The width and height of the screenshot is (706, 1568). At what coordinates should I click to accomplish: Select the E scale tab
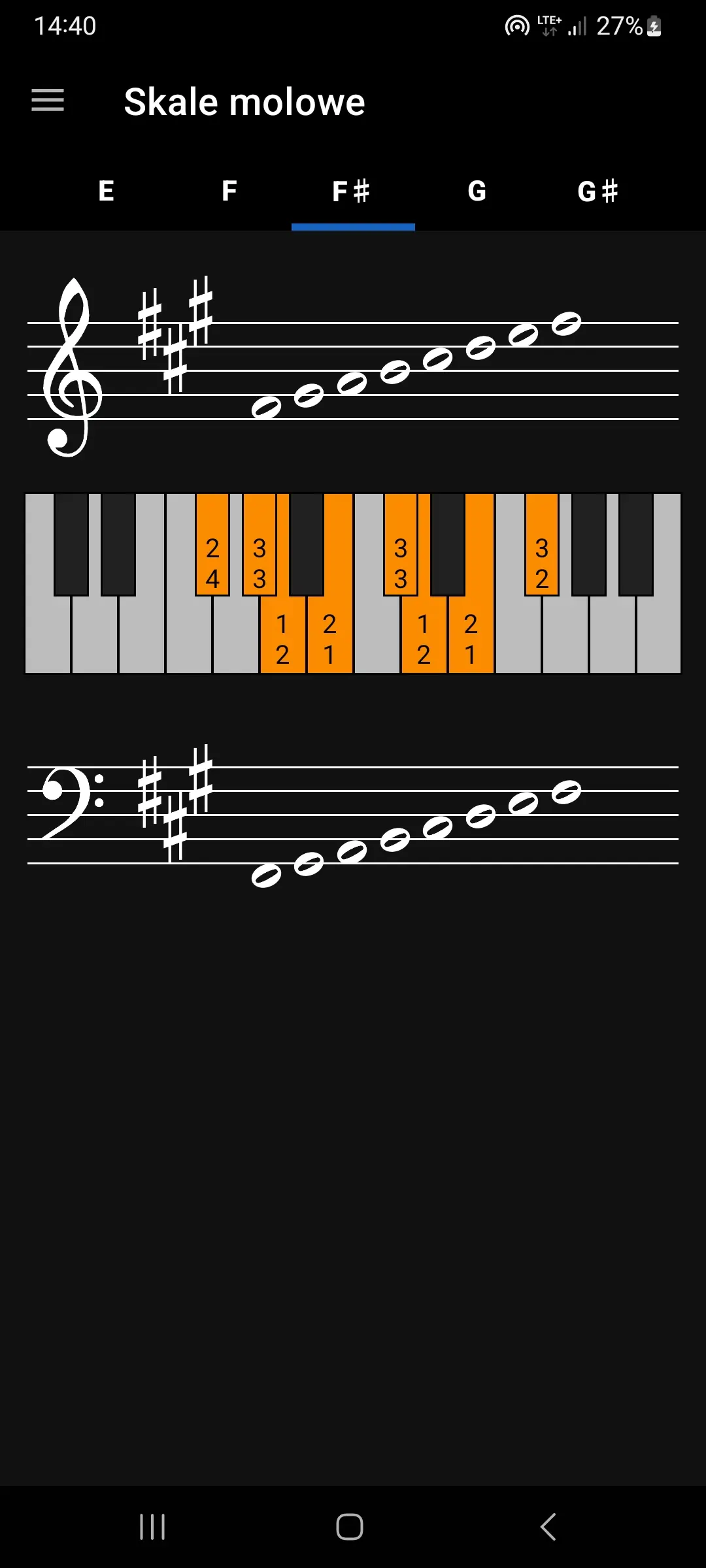pos(106,191)
